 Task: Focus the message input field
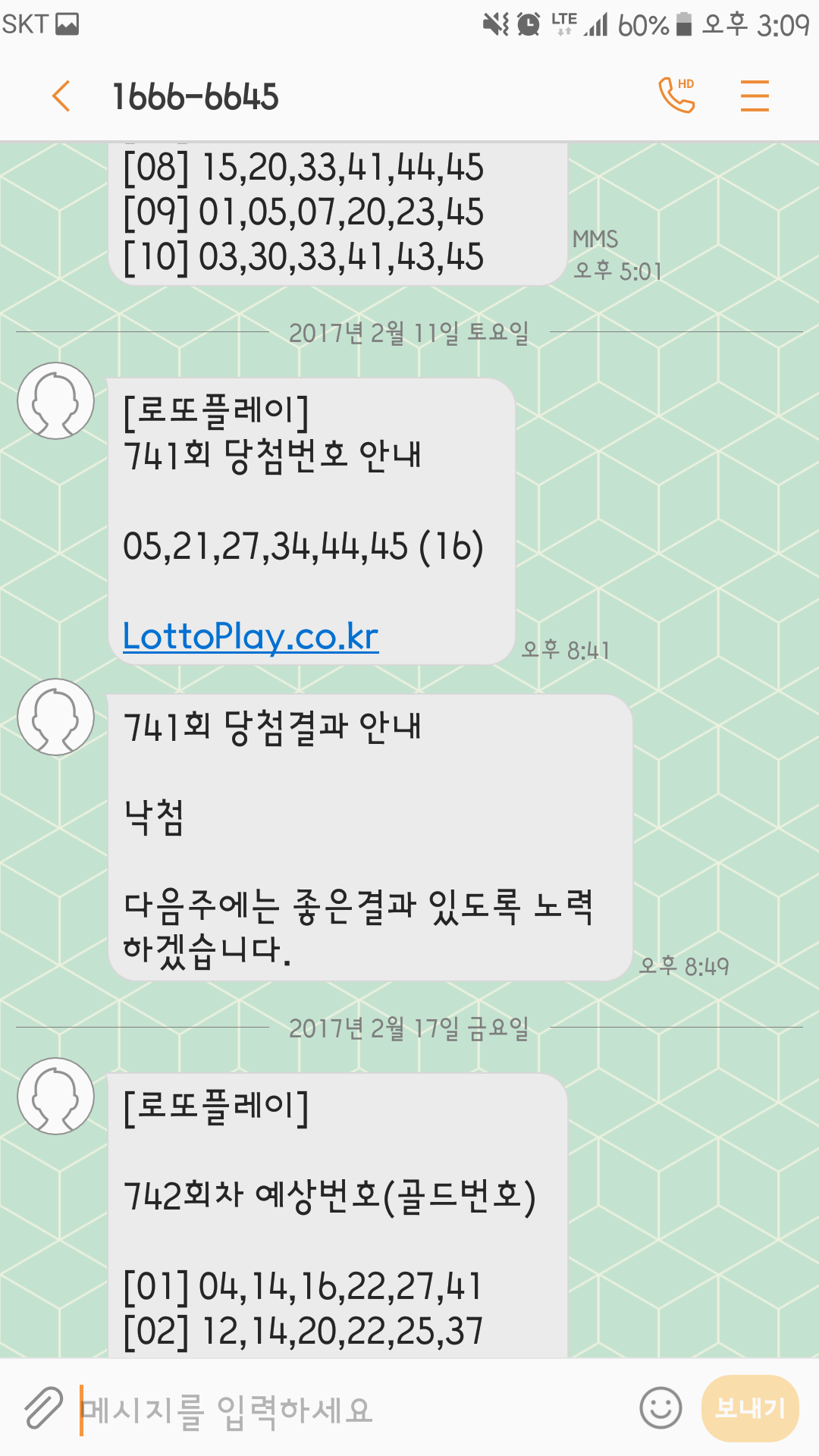click(349, 1410)
